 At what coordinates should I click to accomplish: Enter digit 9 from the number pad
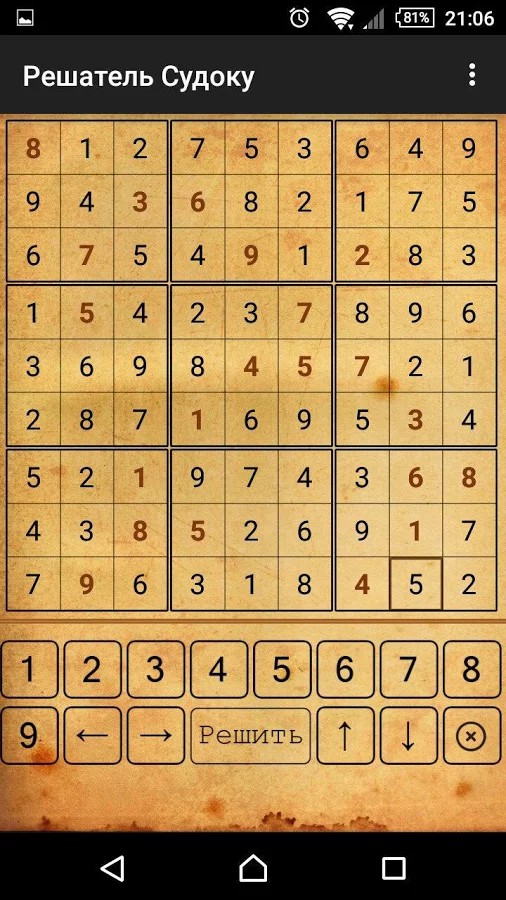tap(29, 736)
